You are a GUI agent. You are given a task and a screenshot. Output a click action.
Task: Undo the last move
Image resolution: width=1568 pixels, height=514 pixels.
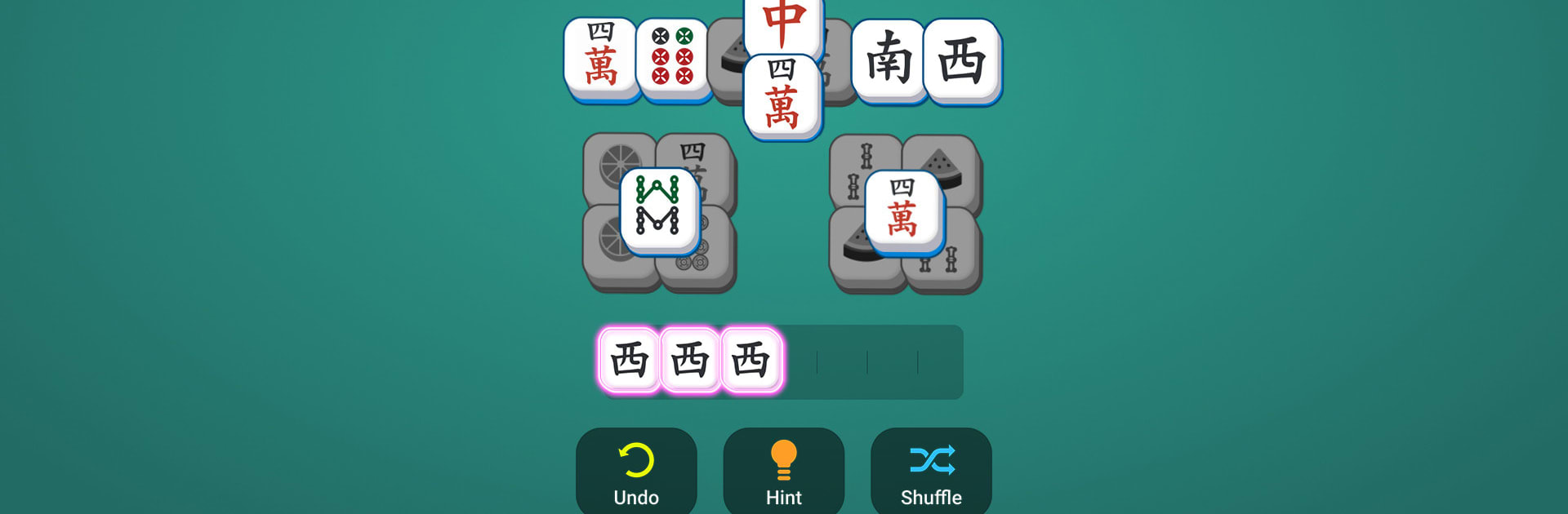coord(636,472)
